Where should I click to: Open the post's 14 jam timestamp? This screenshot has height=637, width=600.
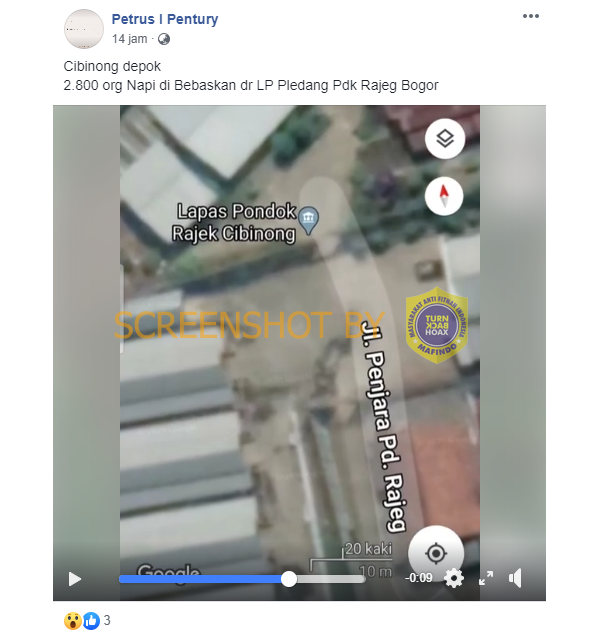[130, 39]
